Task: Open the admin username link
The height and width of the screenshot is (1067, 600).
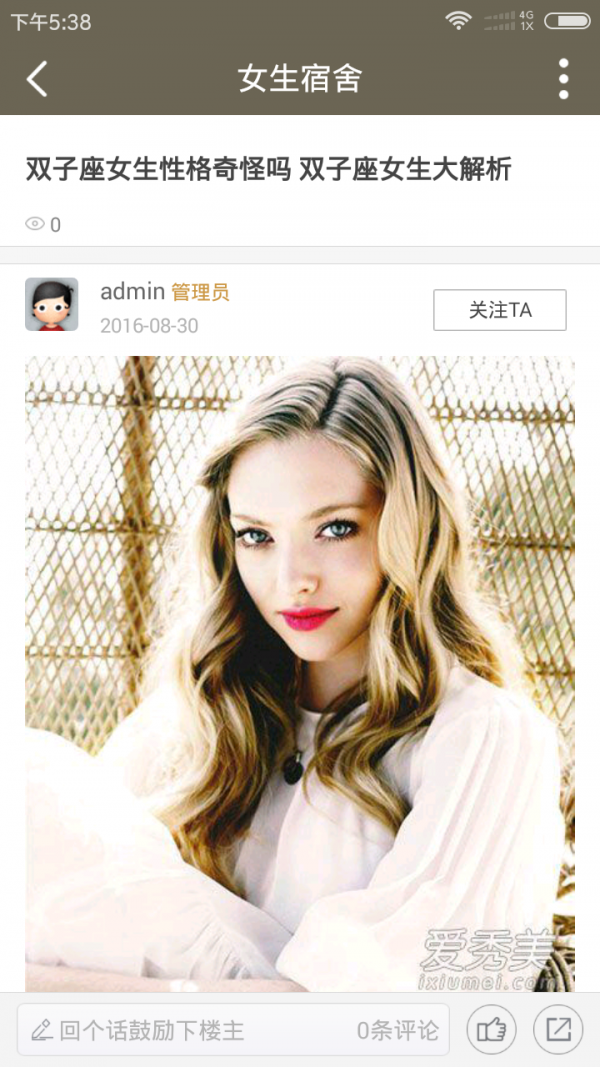Action: pos(132,291)
